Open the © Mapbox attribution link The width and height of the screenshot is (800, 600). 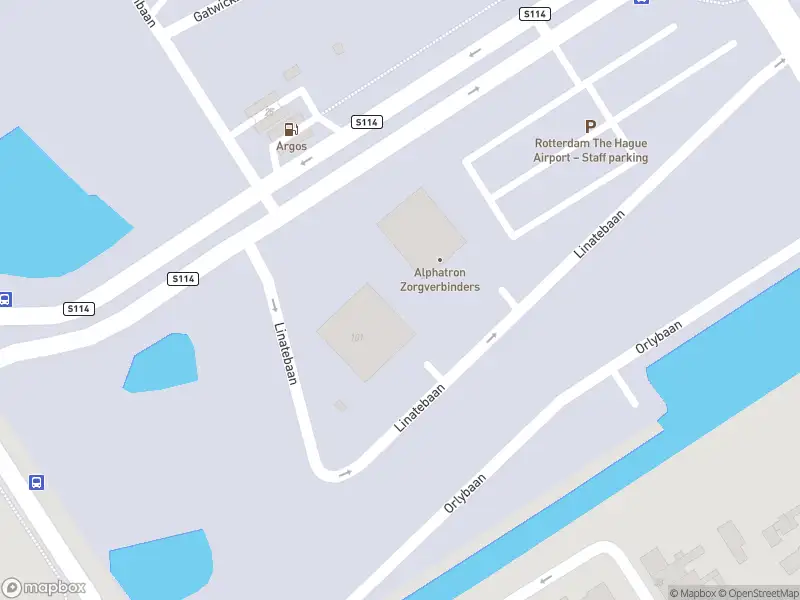tap(691, 593)
